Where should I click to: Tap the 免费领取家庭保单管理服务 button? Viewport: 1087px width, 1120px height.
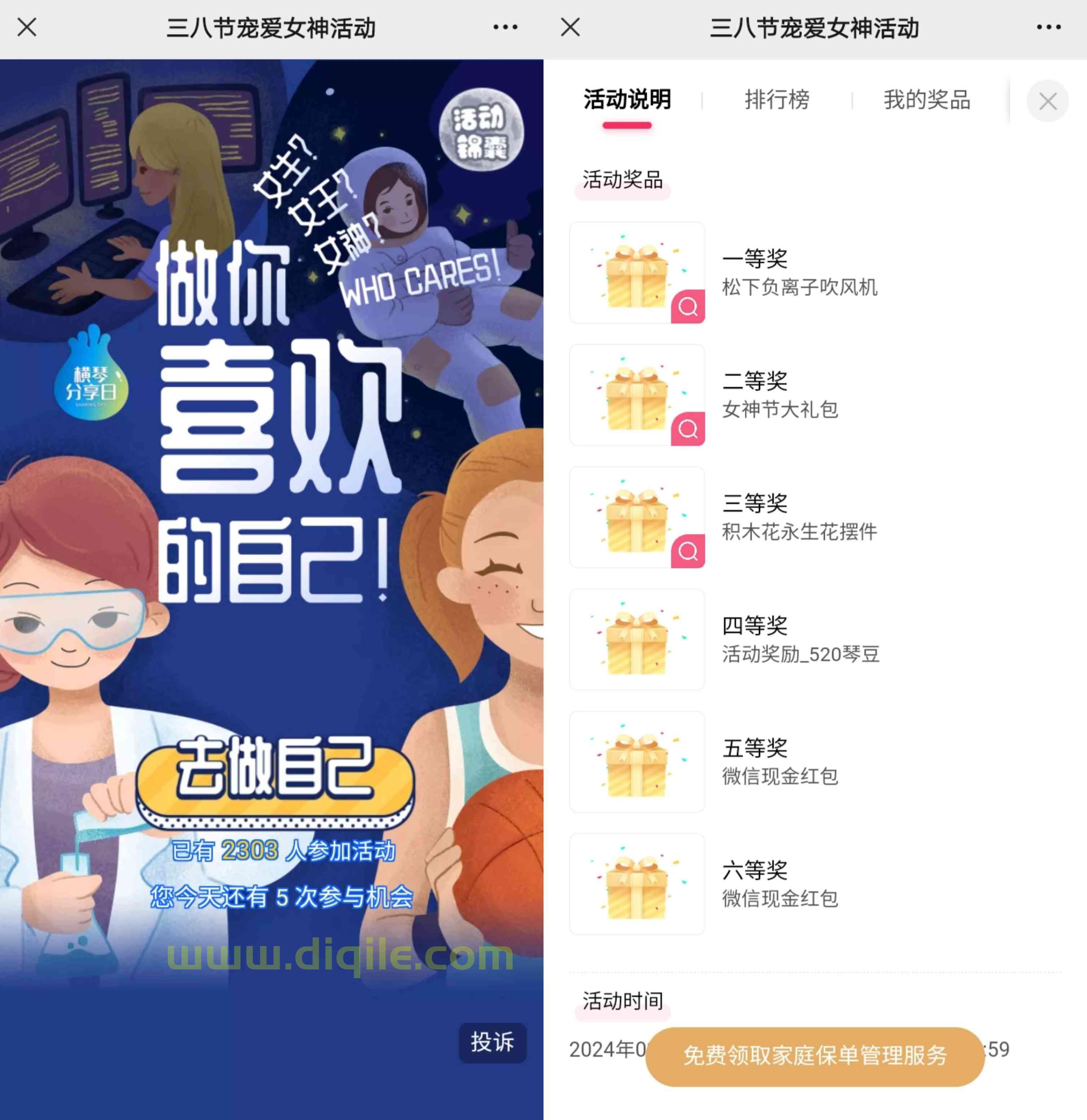pyautogui.click(x=815, y=1055)
